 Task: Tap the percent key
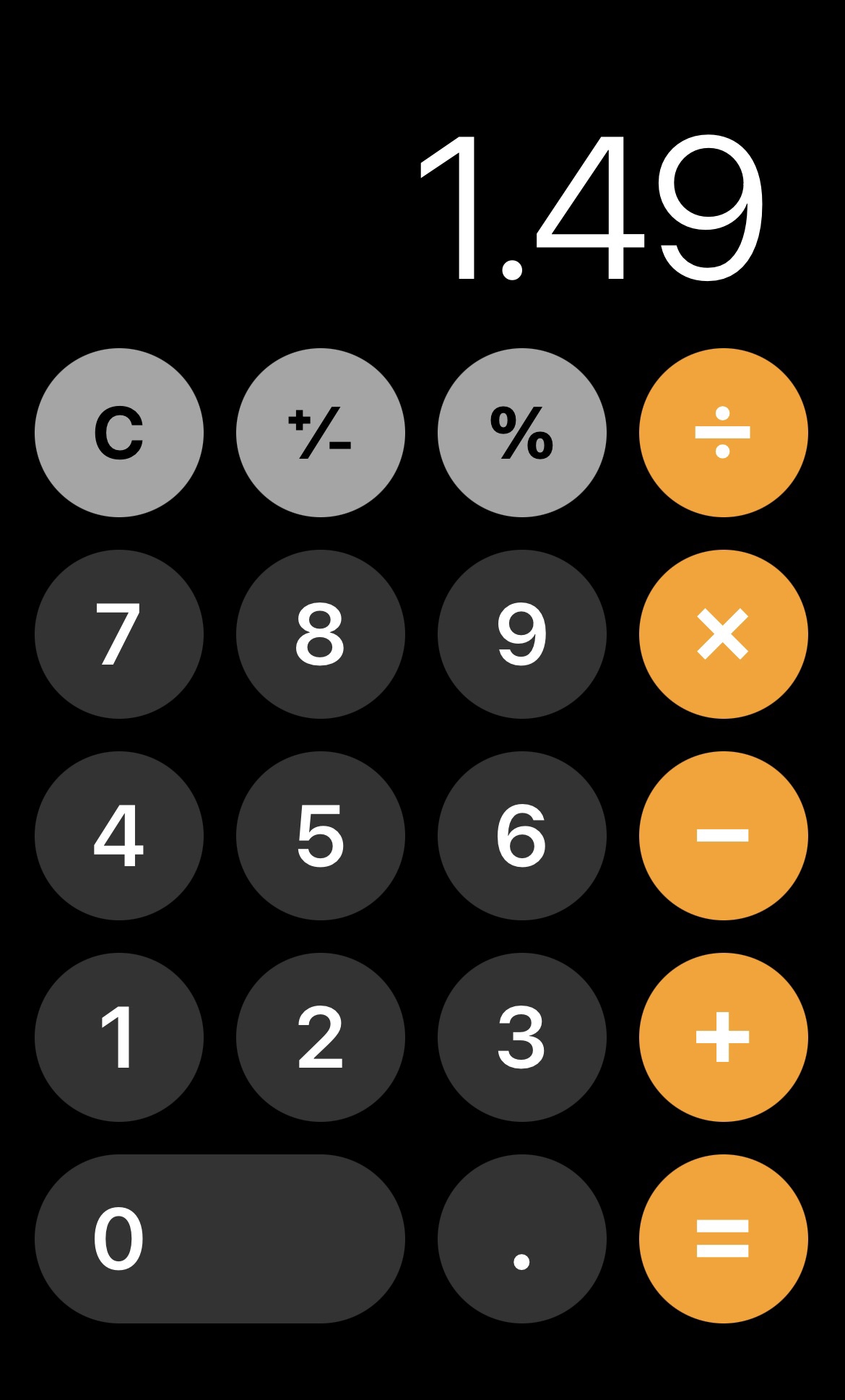coord(522,433)
